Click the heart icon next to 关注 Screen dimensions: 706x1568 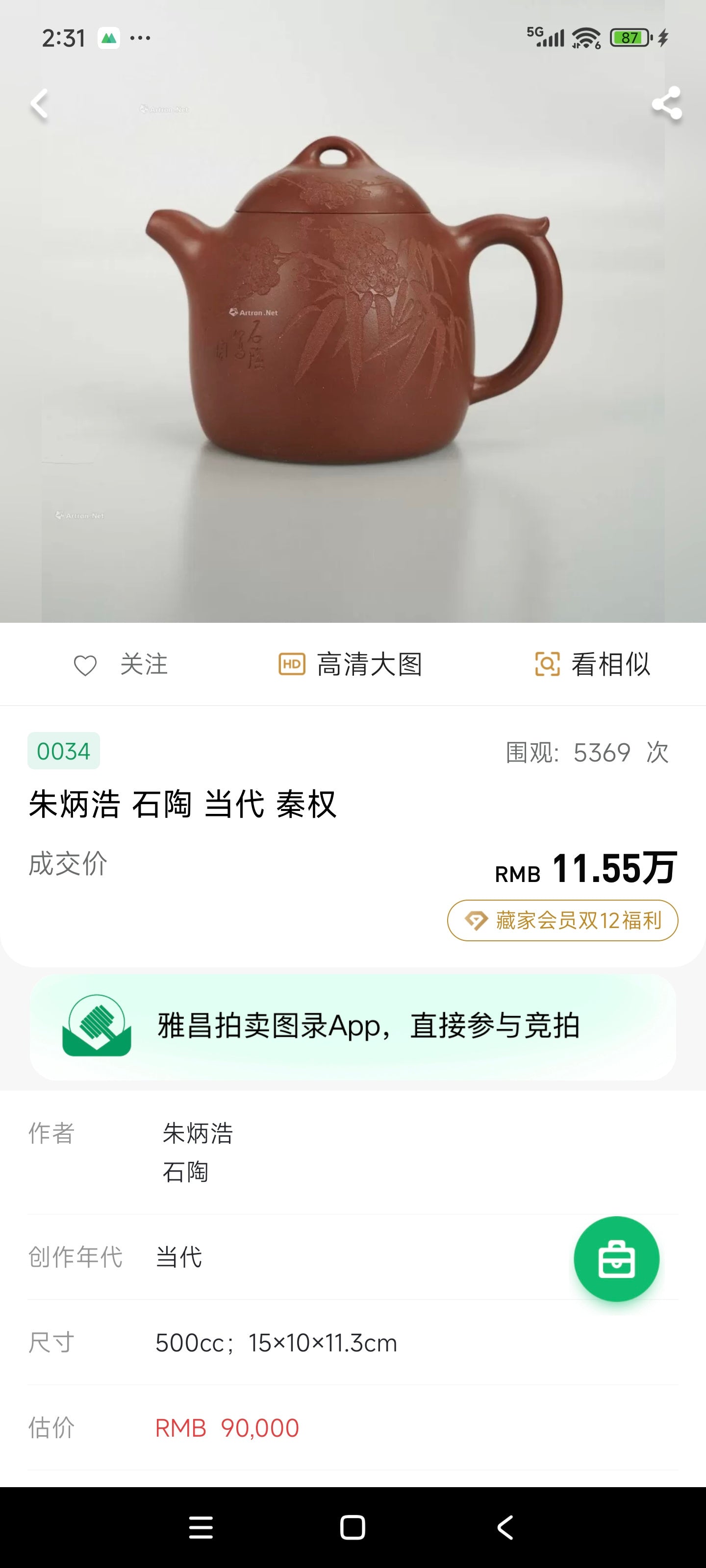(x=86, y=665)
